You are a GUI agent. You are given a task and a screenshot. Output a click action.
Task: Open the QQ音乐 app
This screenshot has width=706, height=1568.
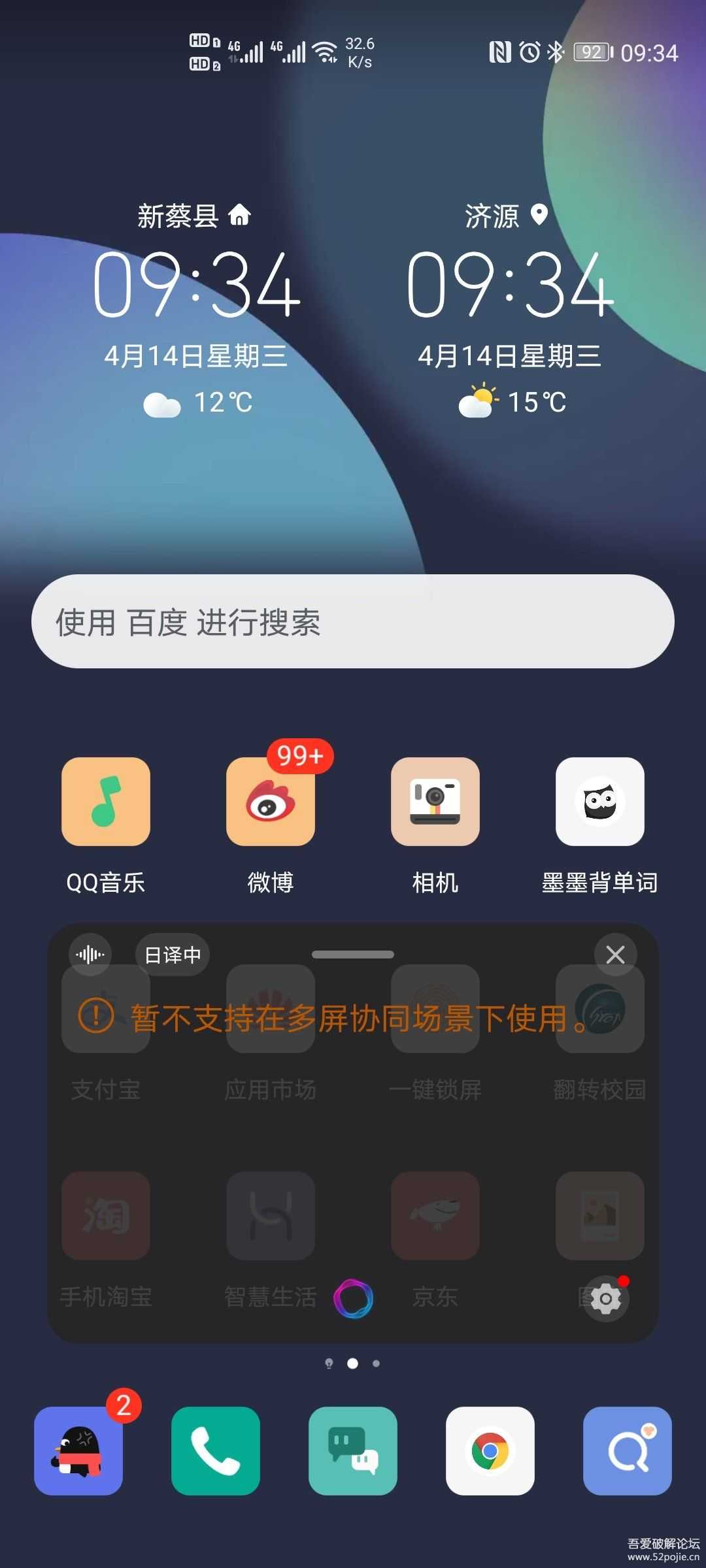point(105,802)
